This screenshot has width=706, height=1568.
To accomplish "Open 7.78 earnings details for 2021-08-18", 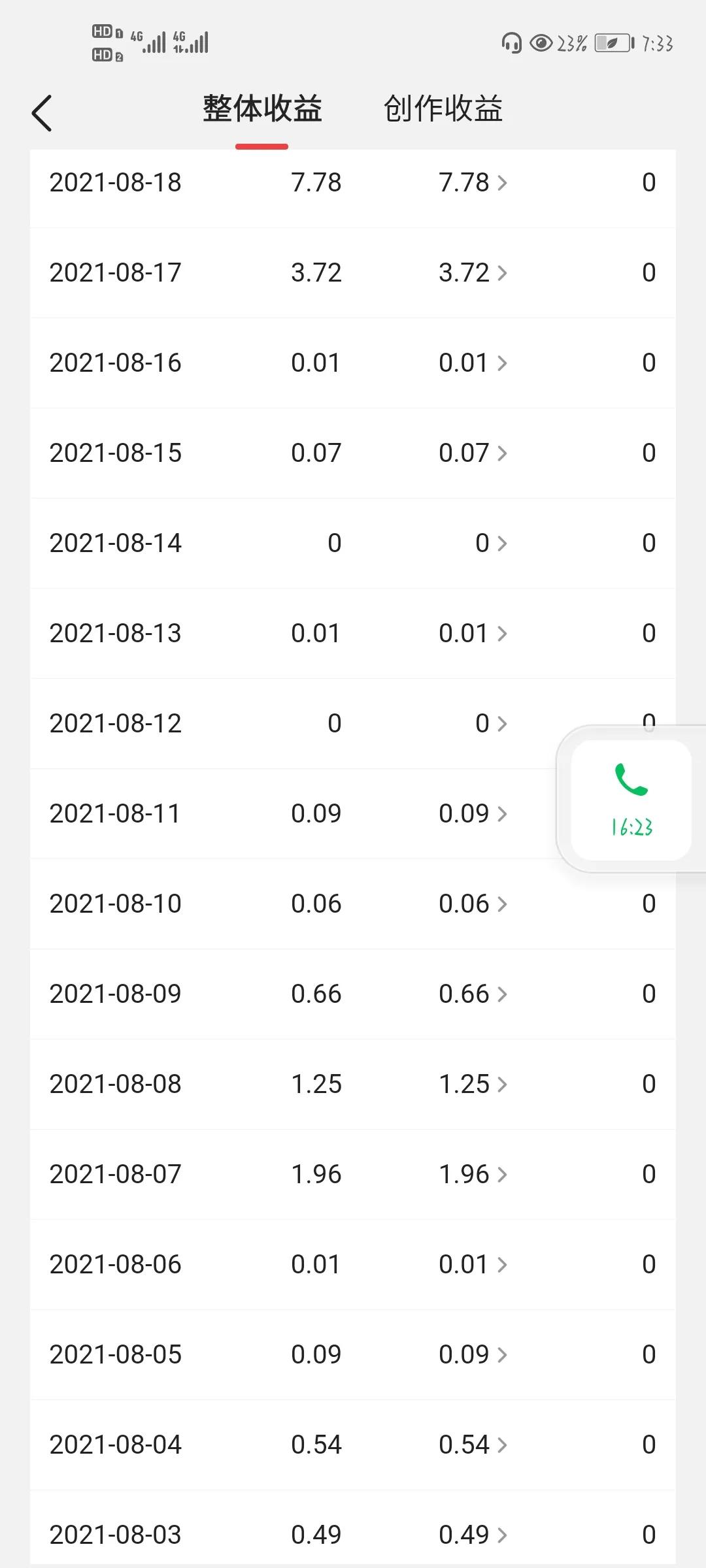I will coord(473,182).
